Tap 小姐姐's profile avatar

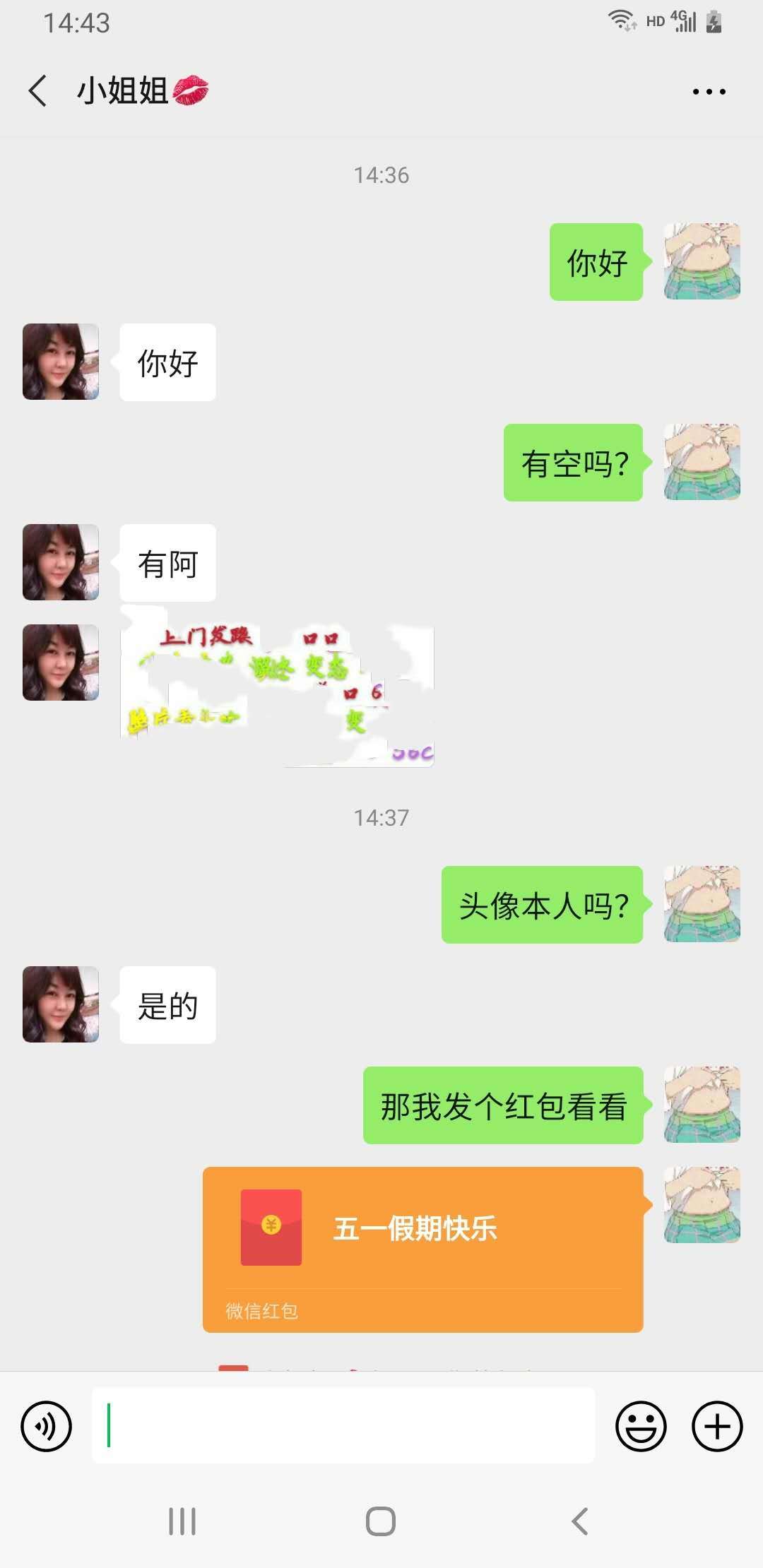[x=60, y=362]
